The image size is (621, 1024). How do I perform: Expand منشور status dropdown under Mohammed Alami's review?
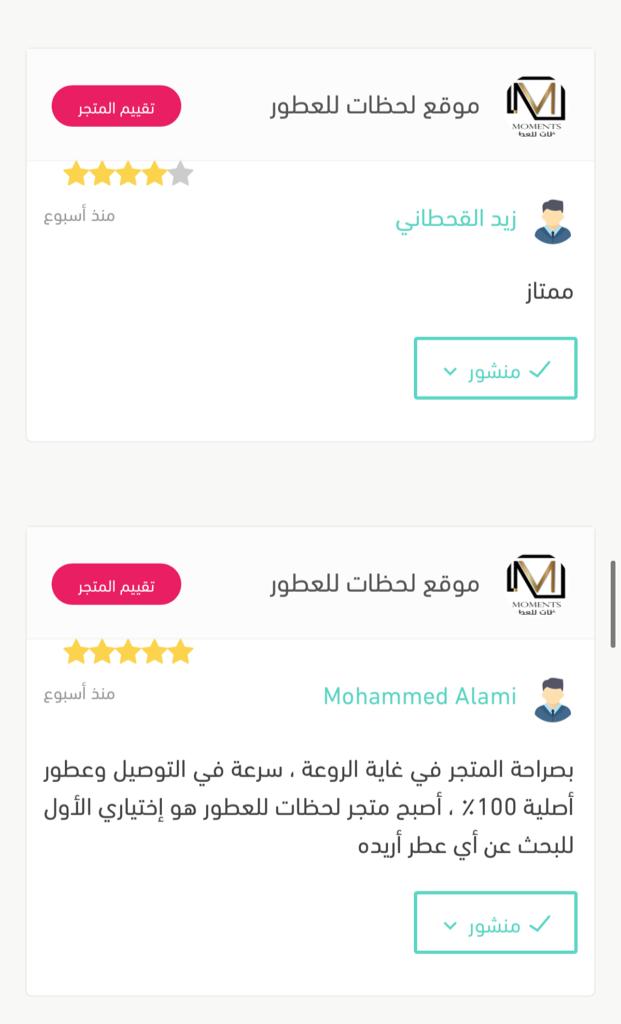495,922
